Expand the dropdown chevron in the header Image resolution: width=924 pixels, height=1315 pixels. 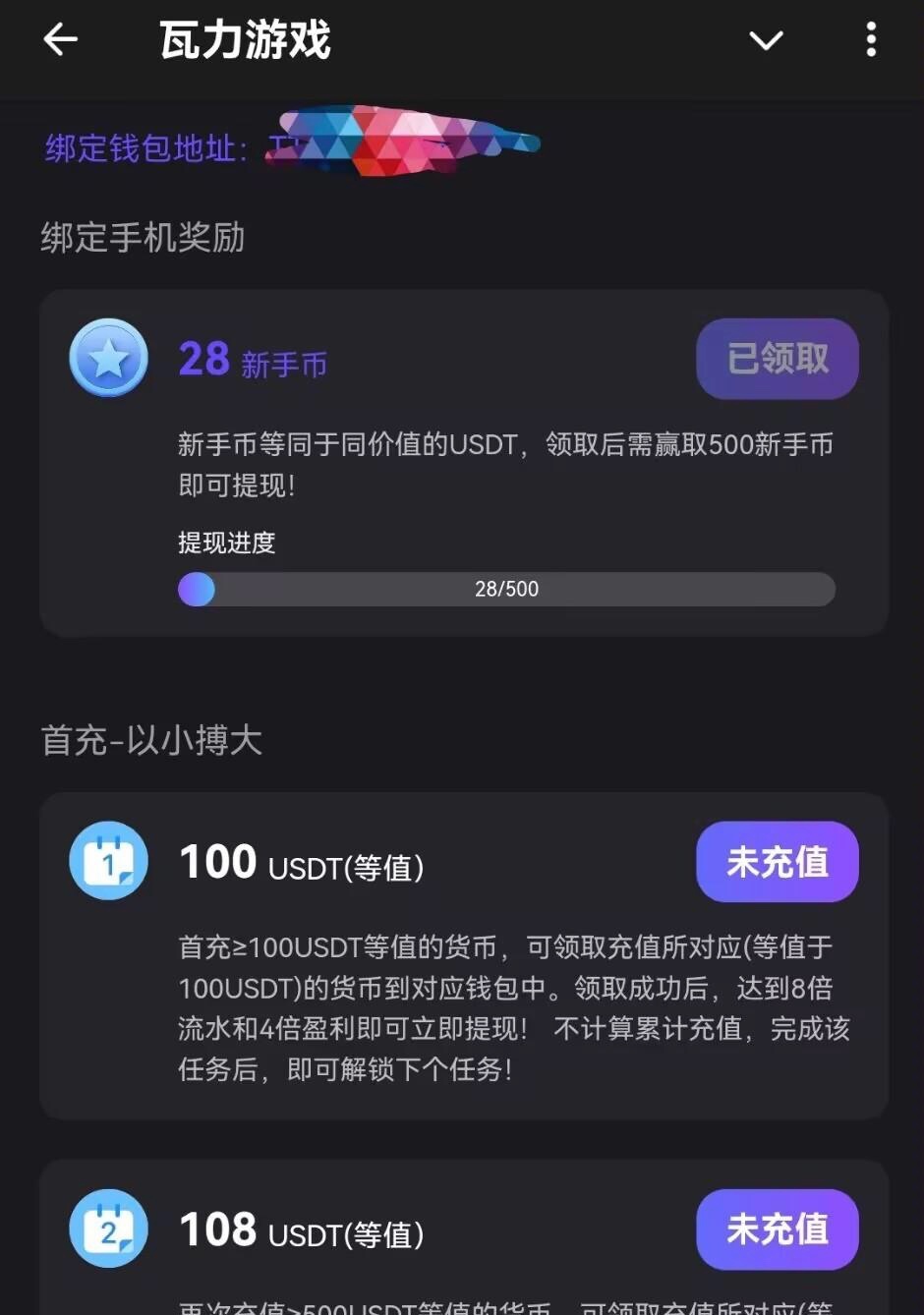point(766,40)
